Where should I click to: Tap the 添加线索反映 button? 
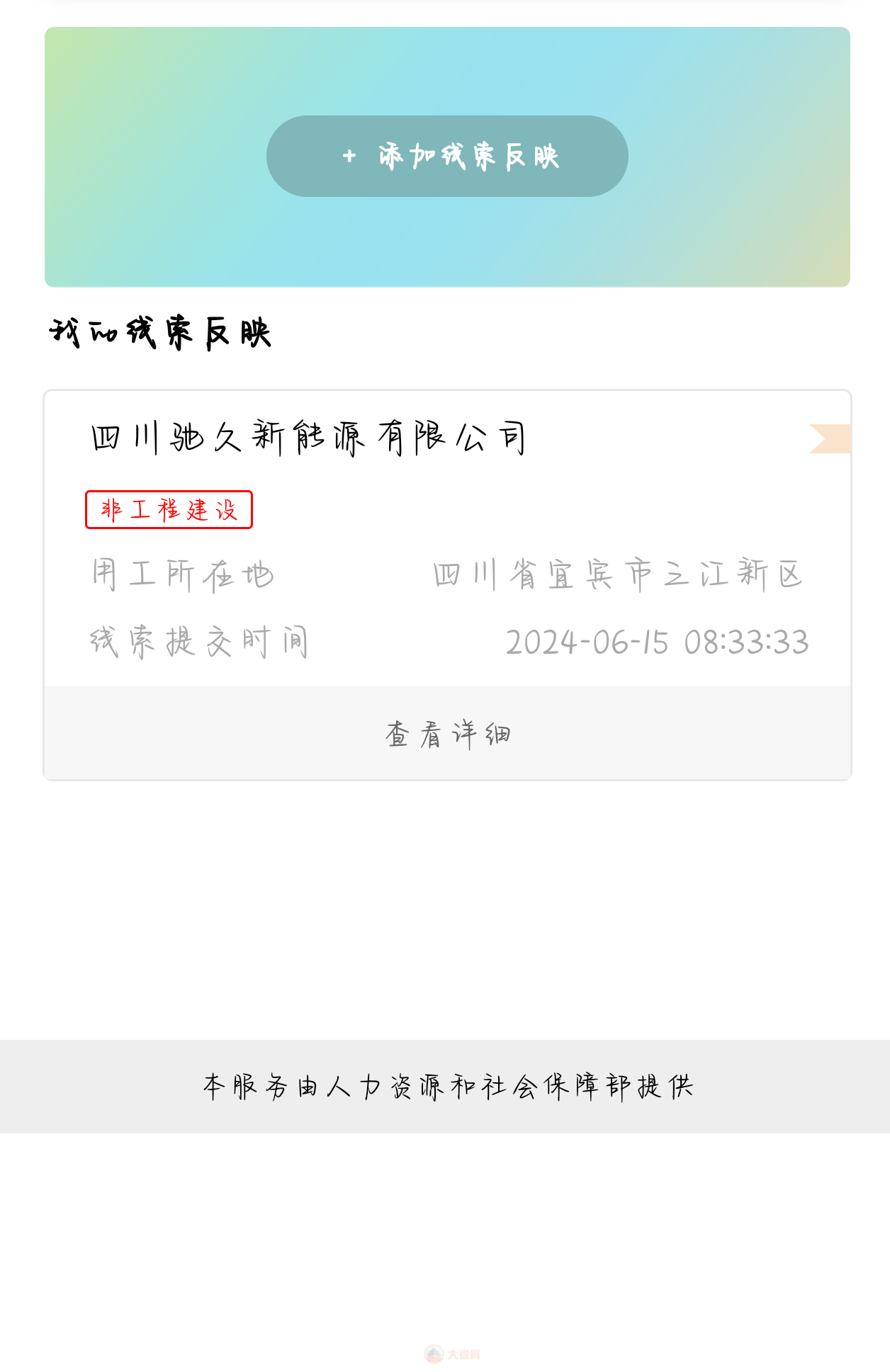(x=447, y=157)
